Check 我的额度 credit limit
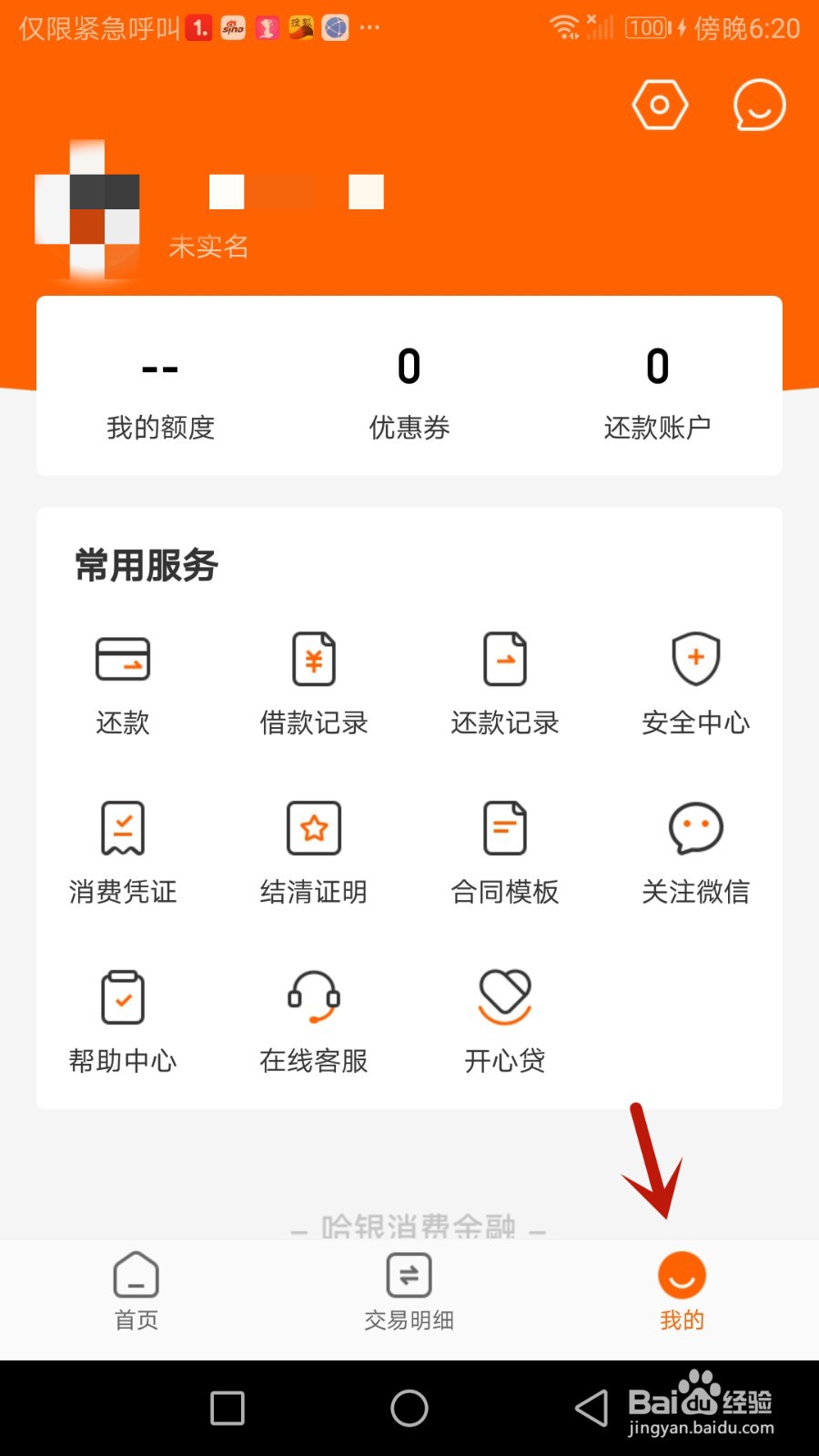The height and width of the screenshot is (1456, 819). pyautogui.click(x=161, y=391)
